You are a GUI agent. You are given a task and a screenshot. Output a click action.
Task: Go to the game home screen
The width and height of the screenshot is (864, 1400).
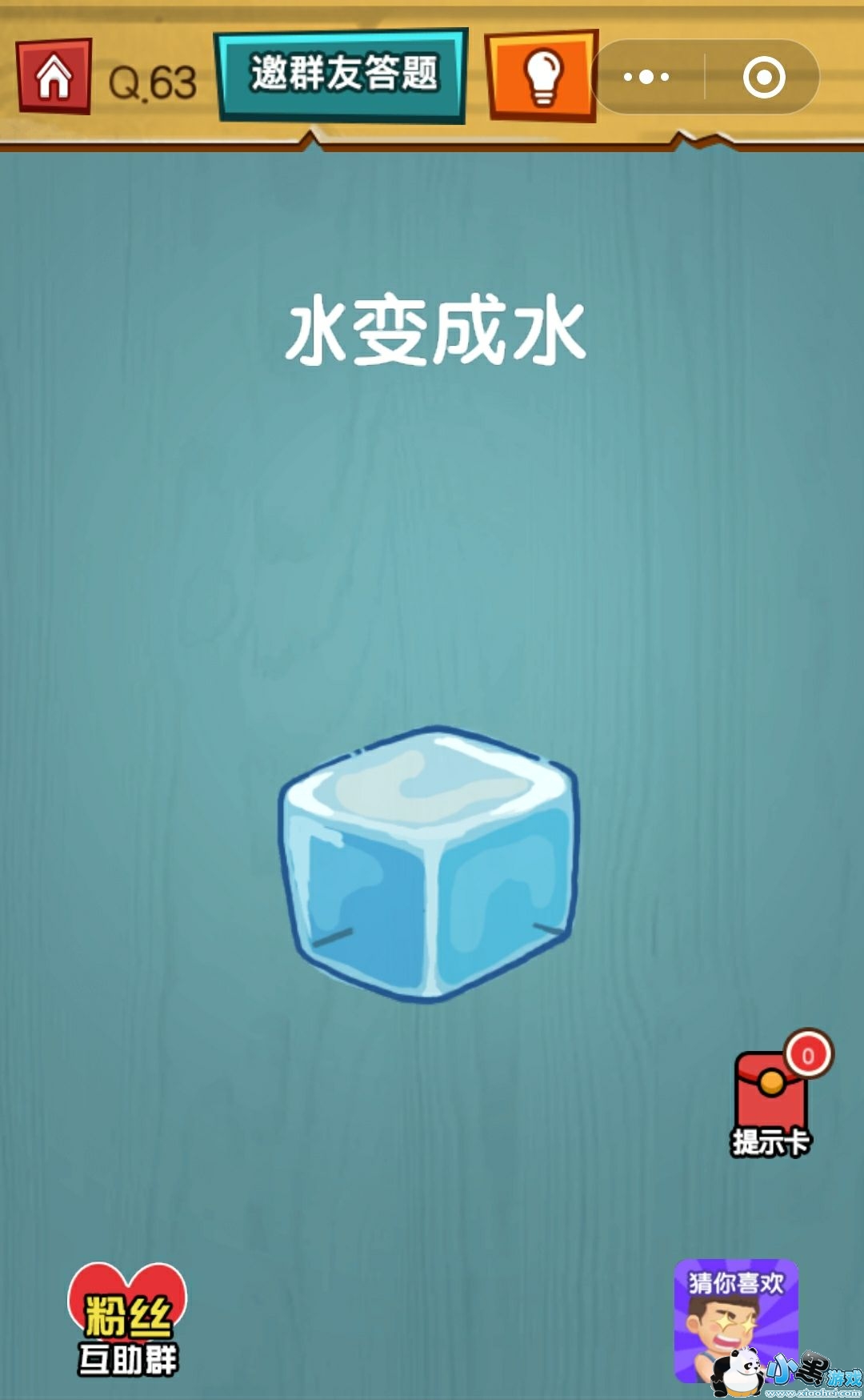pos(54,77)
